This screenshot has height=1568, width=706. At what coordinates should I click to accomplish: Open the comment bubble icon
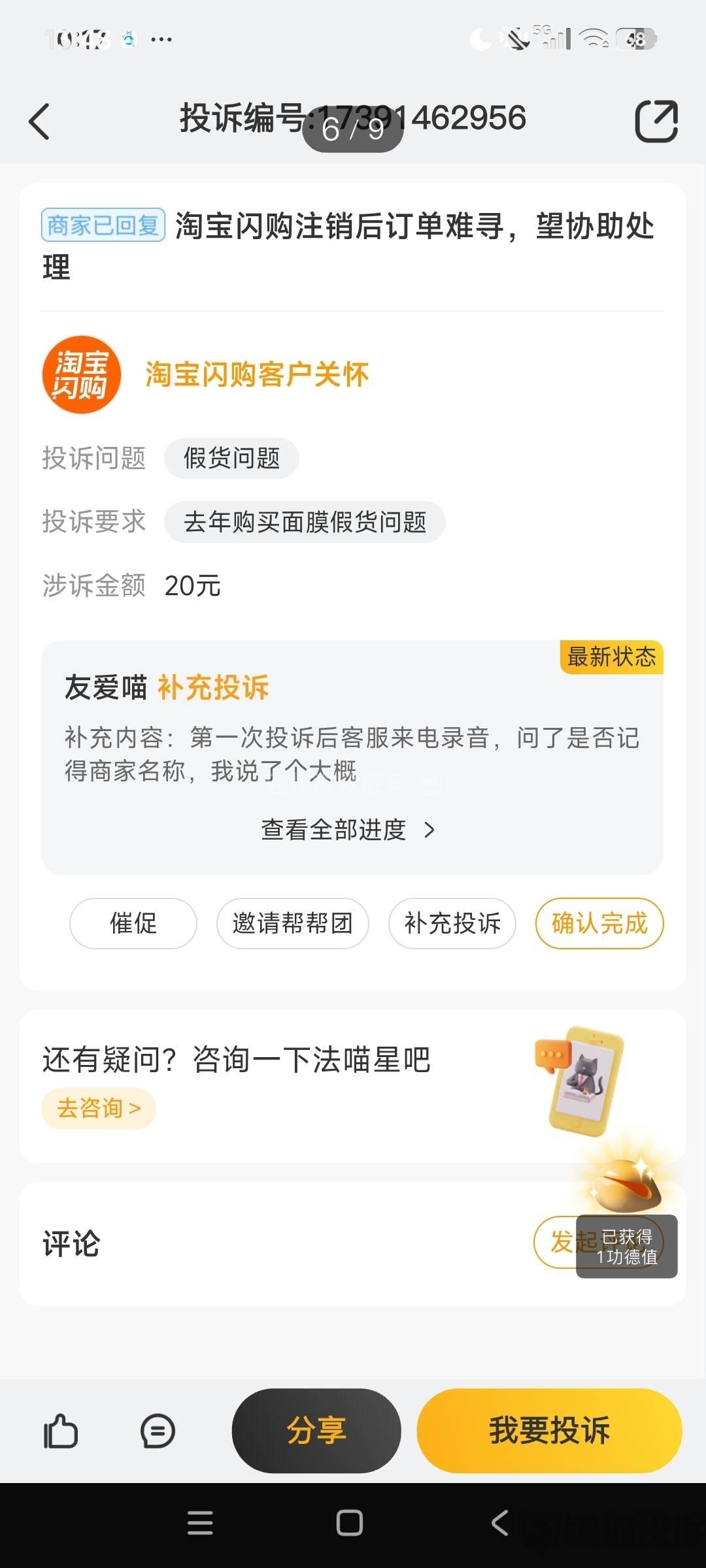click(x=158, y=1430)
